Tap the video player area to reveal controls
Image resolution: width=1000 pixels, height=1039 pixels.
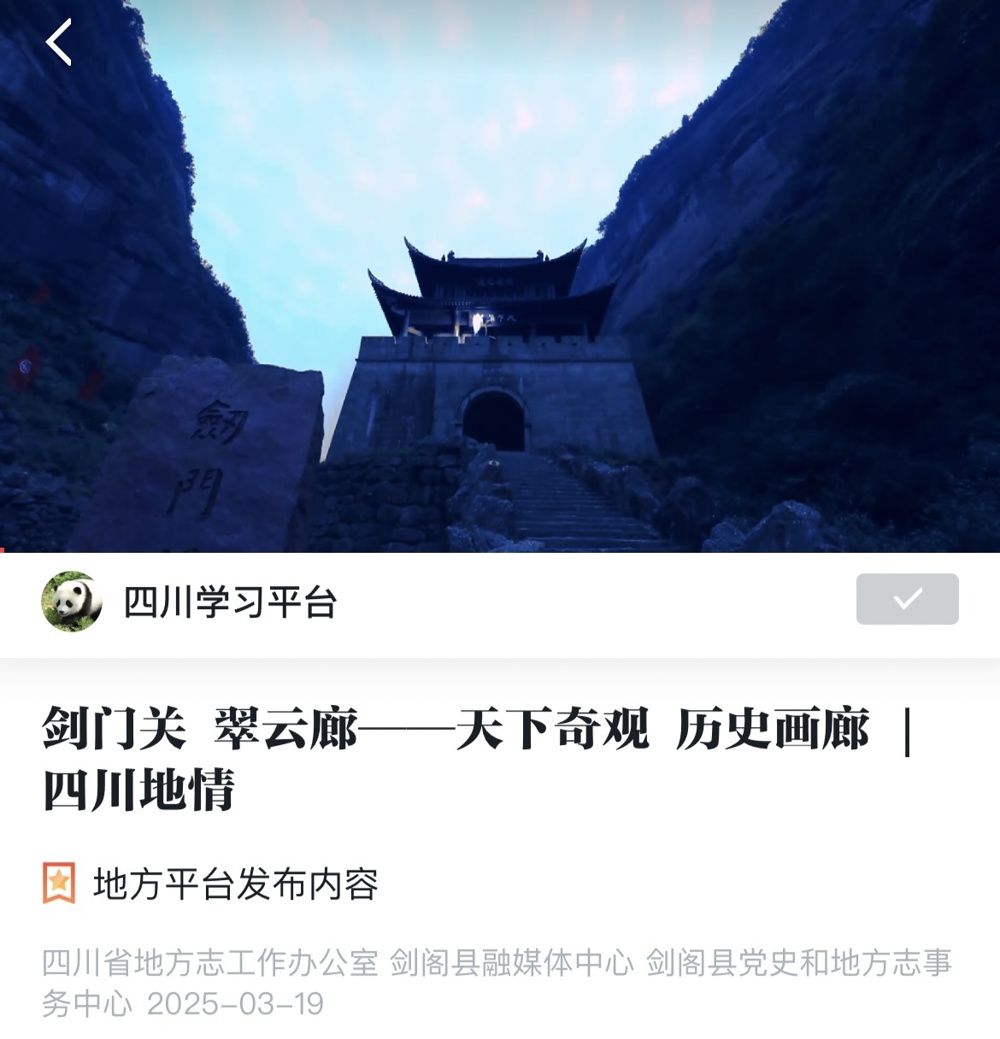[500, 280]
